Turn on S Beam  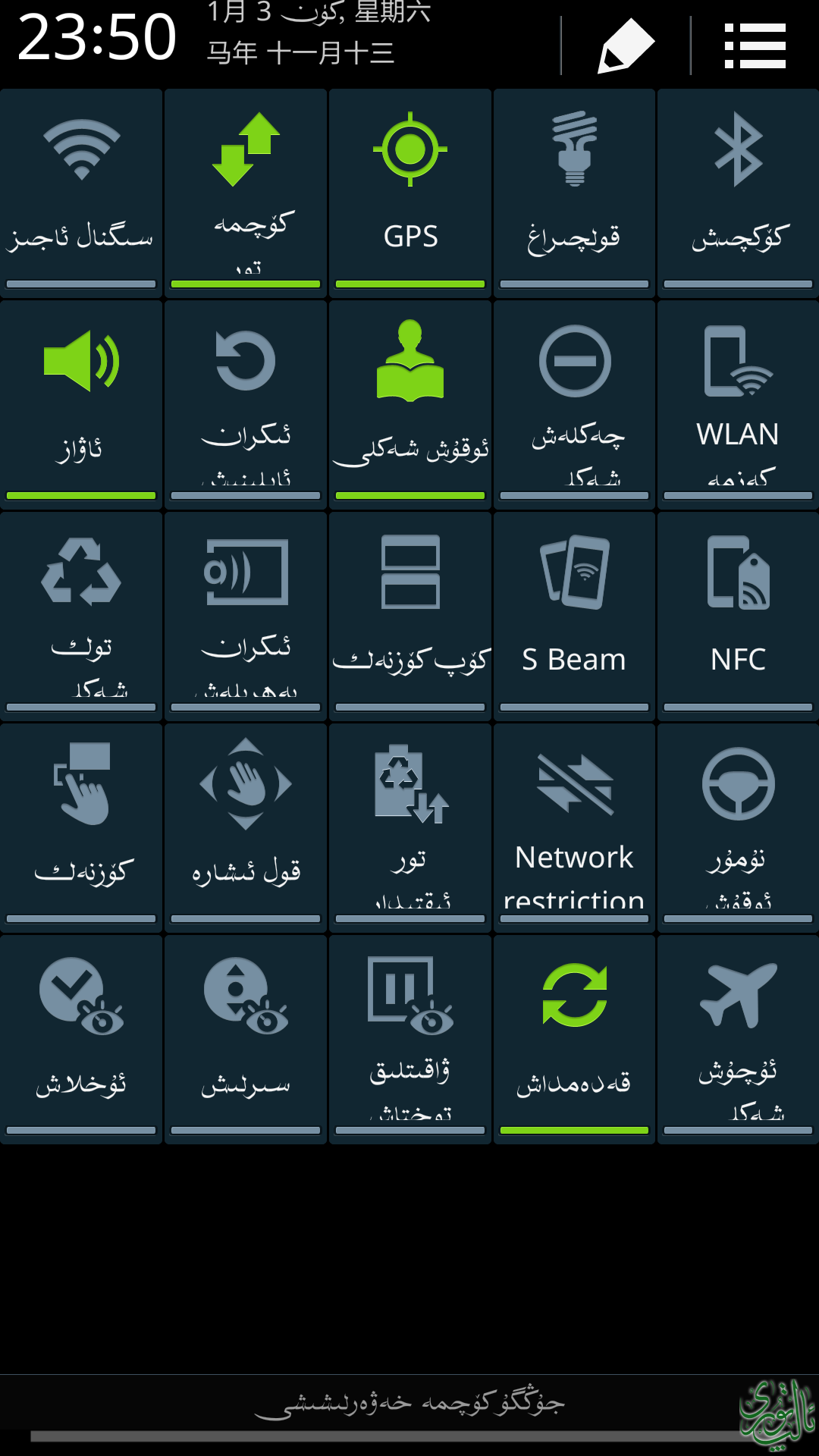574,614
